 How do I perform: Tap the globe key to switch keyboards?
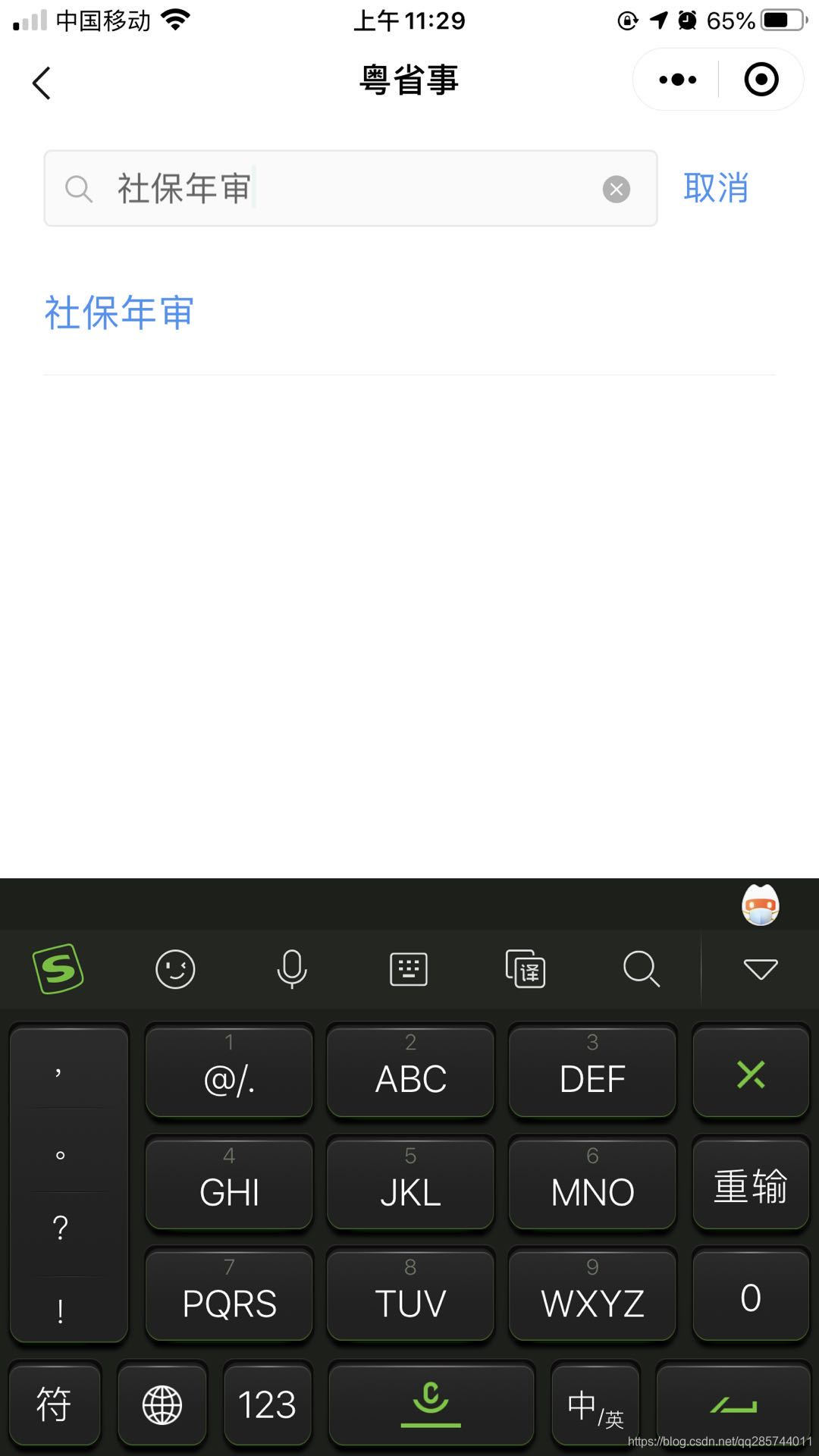pos(162,1404)
